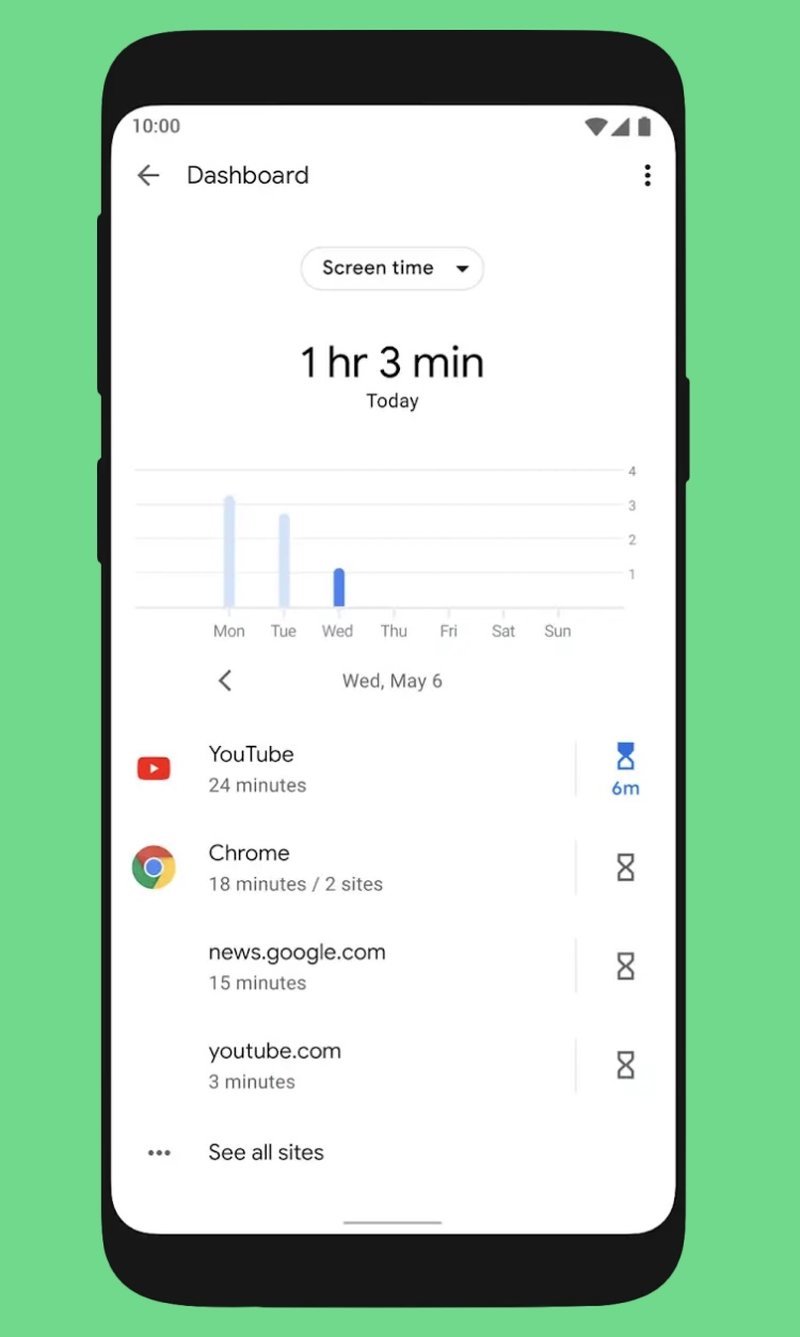
Task: Go back from the Dashboard
Action: pyautogui.click(x=148, y=176)
